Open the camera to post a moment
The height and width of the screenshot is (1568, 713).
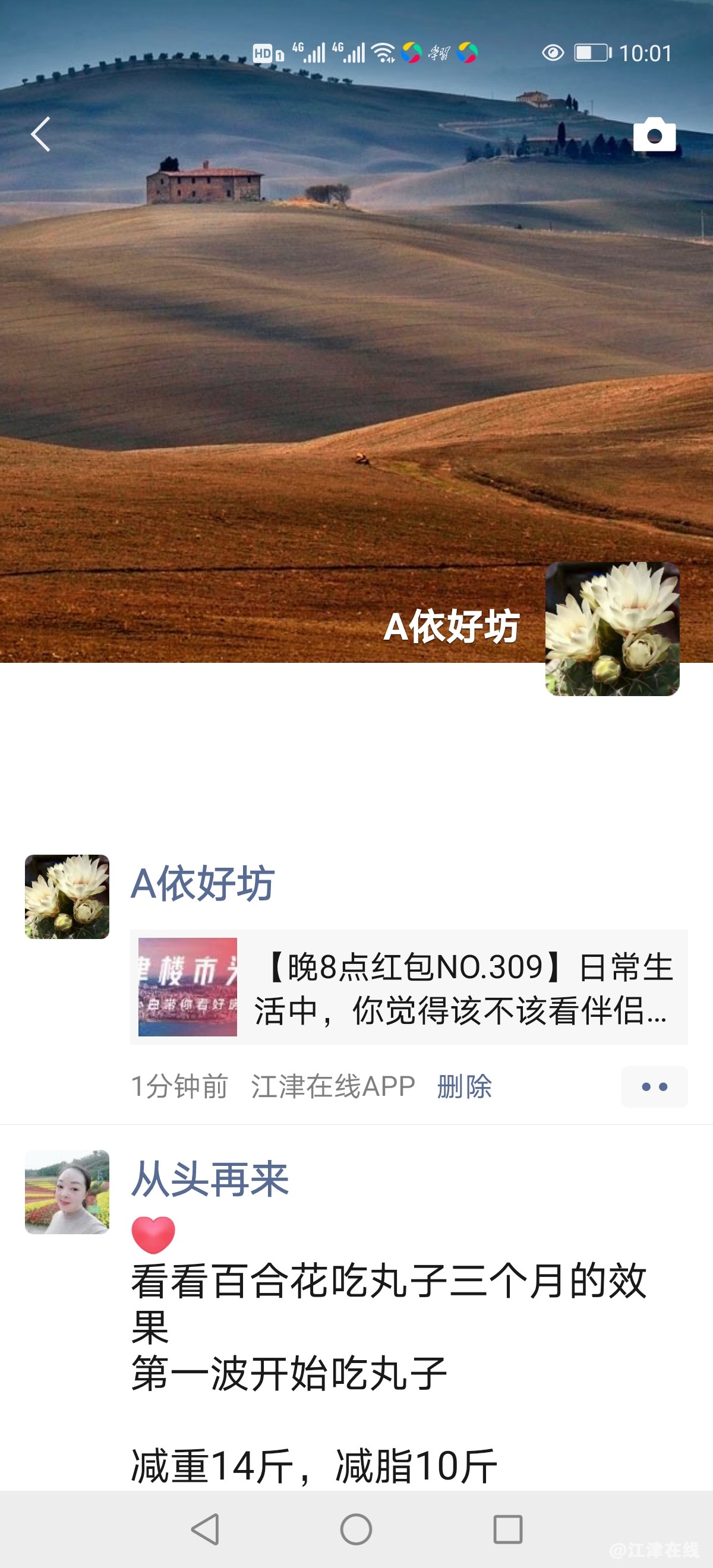[x=654, y=134]
